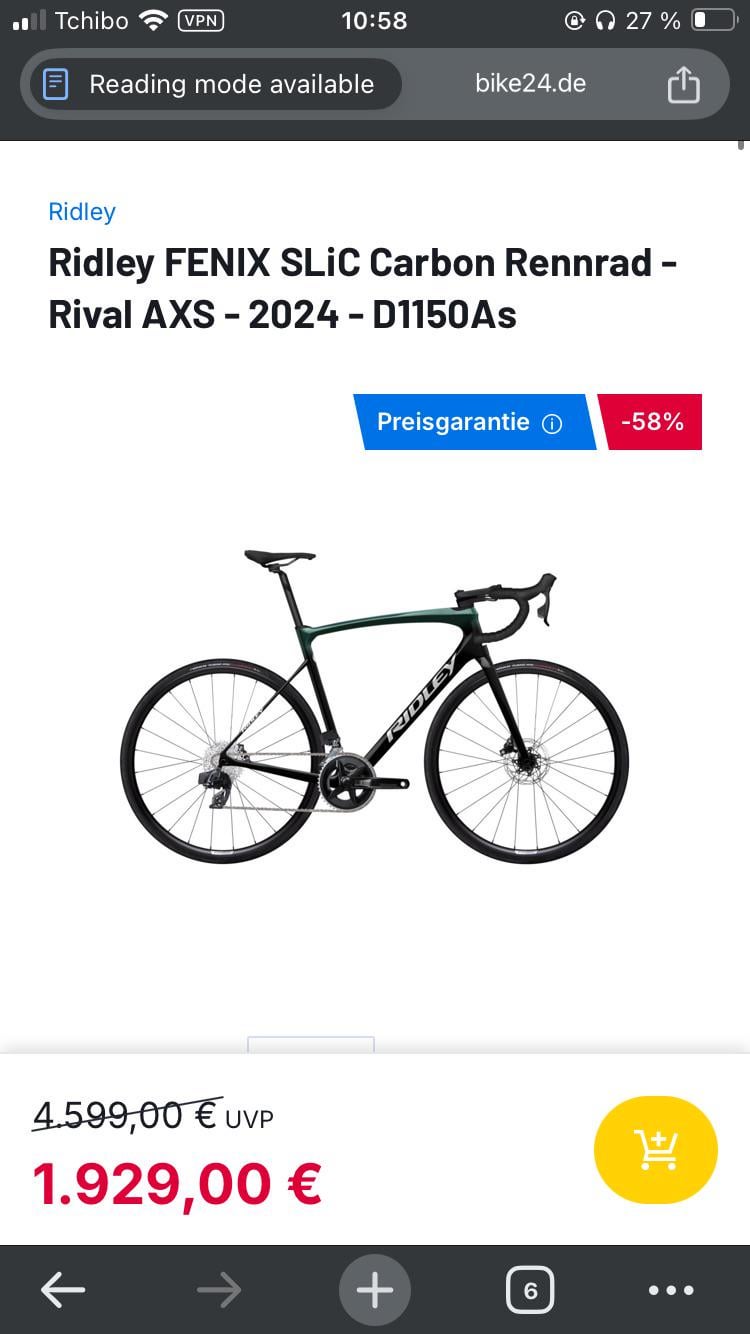Open the tab switcher showing 6 tabs
This screenshot has width=750, height=1334.
[x=530, y=1290]
